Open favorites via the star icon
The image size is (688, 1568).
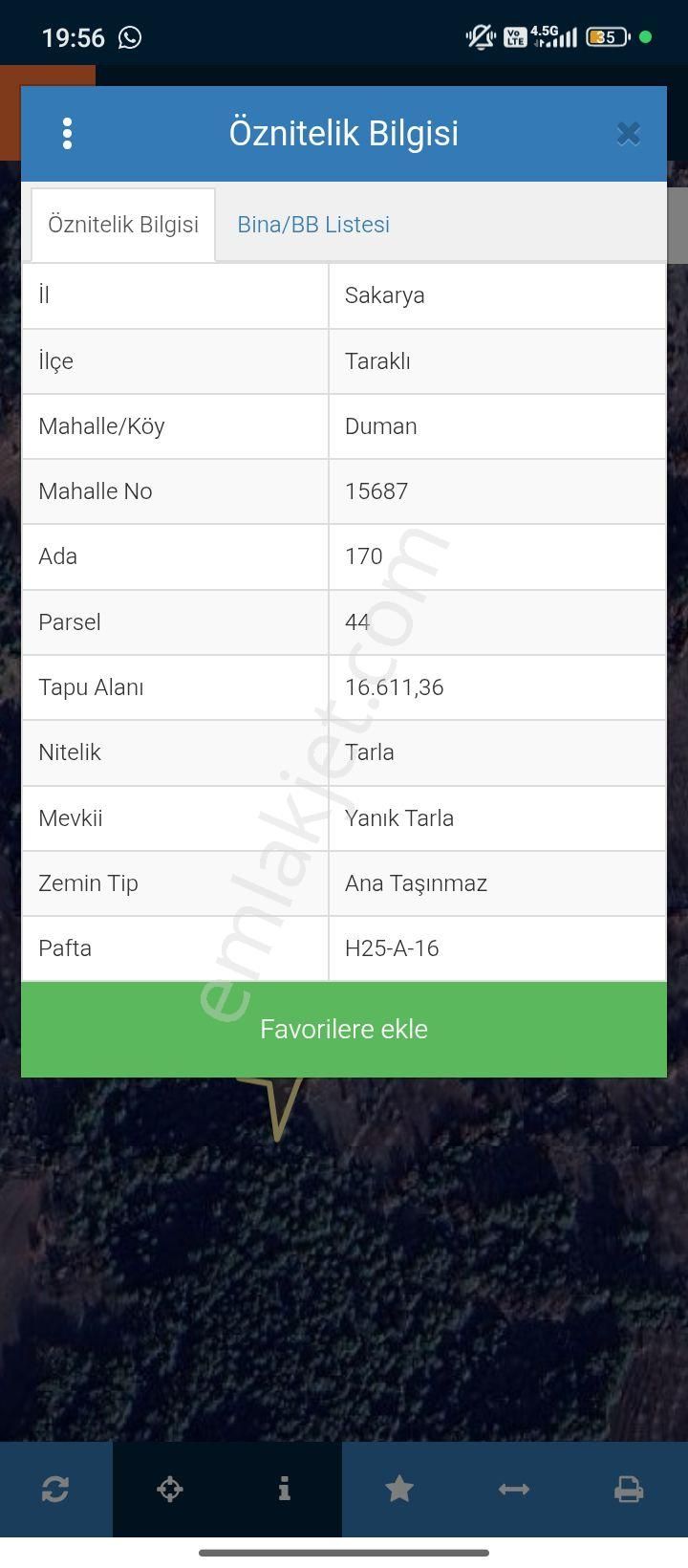pyautogui.click(x=399, y=1489)
